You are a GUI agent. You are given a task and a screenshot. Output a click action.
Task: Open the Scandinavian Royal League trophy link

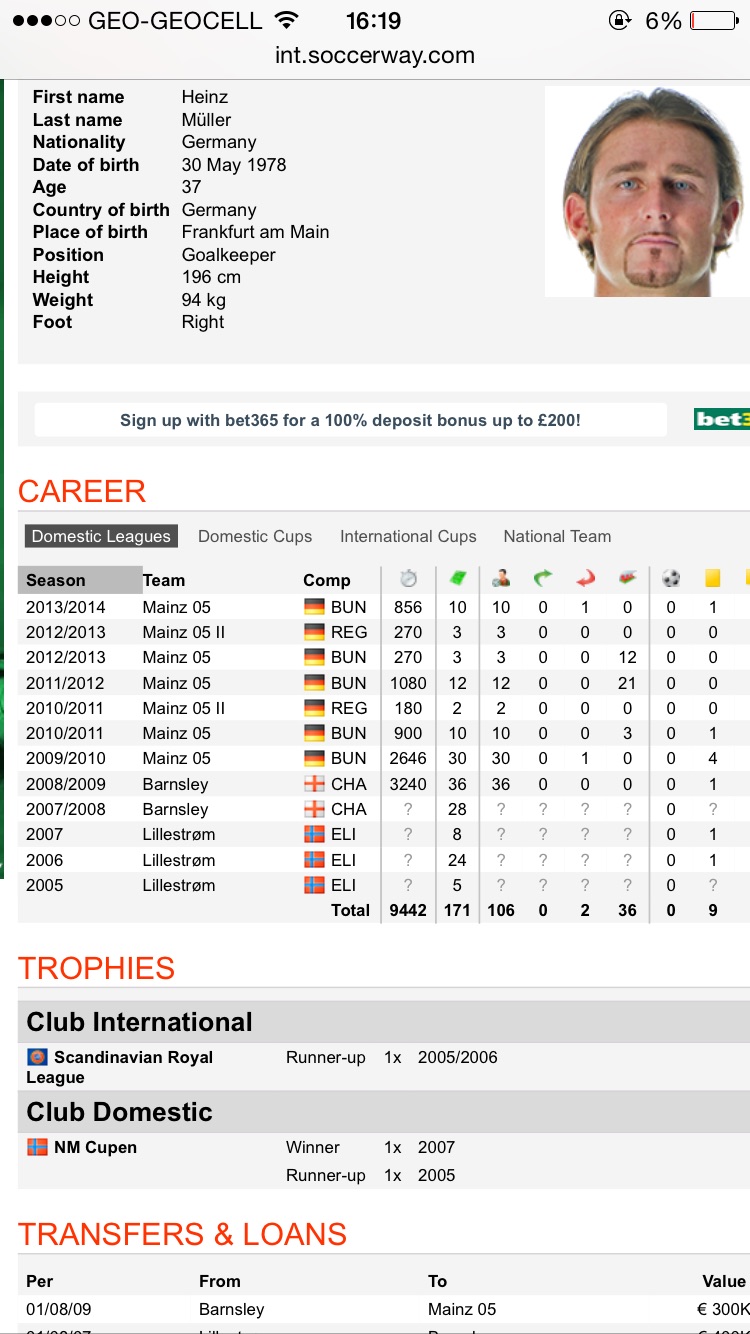[133, 1057]
